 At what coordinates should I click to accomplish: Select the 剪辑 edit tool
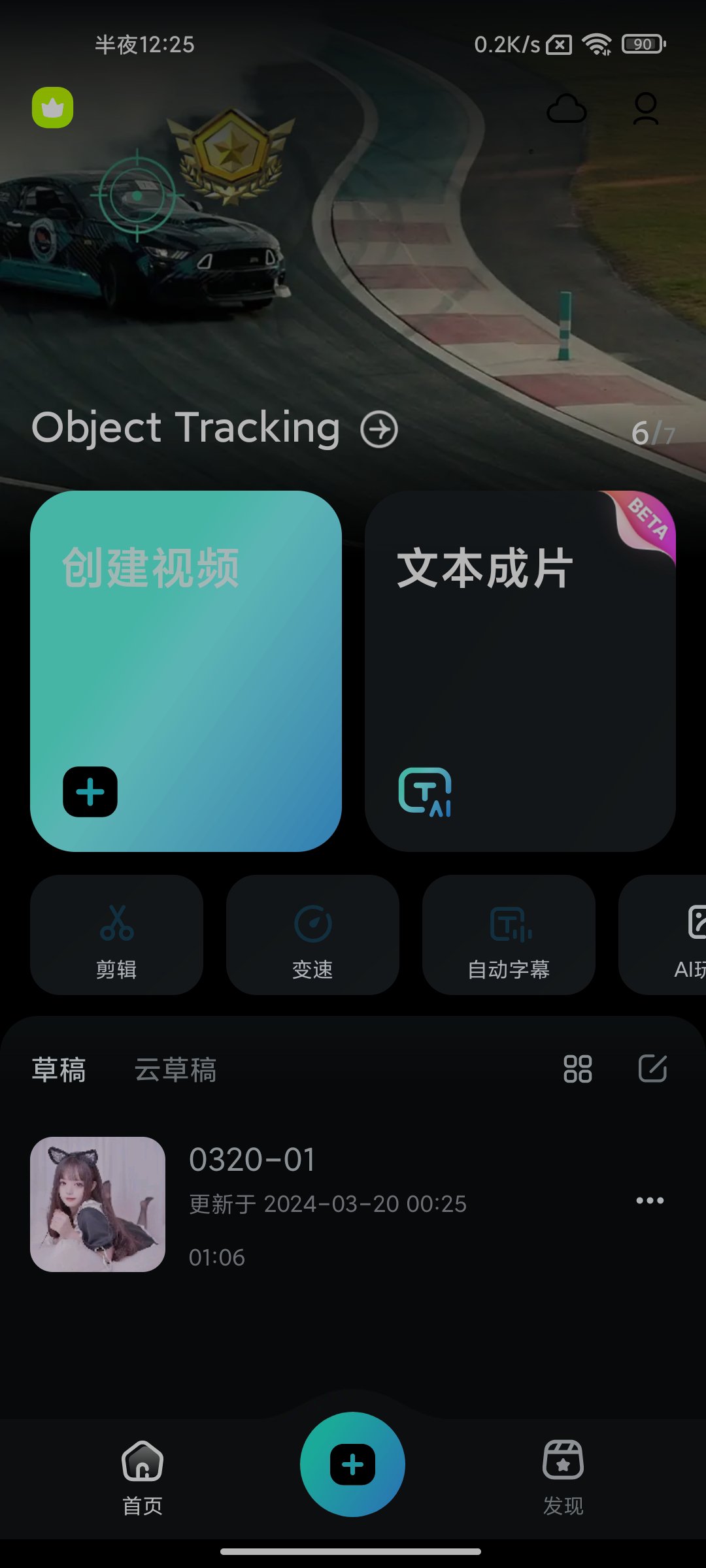116,935
